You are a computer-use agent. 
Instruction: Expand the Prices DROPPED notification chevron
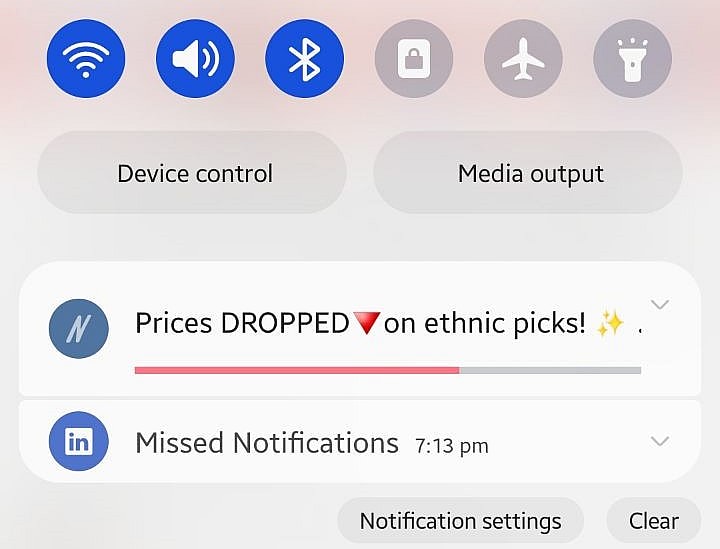tap(659, 304)
